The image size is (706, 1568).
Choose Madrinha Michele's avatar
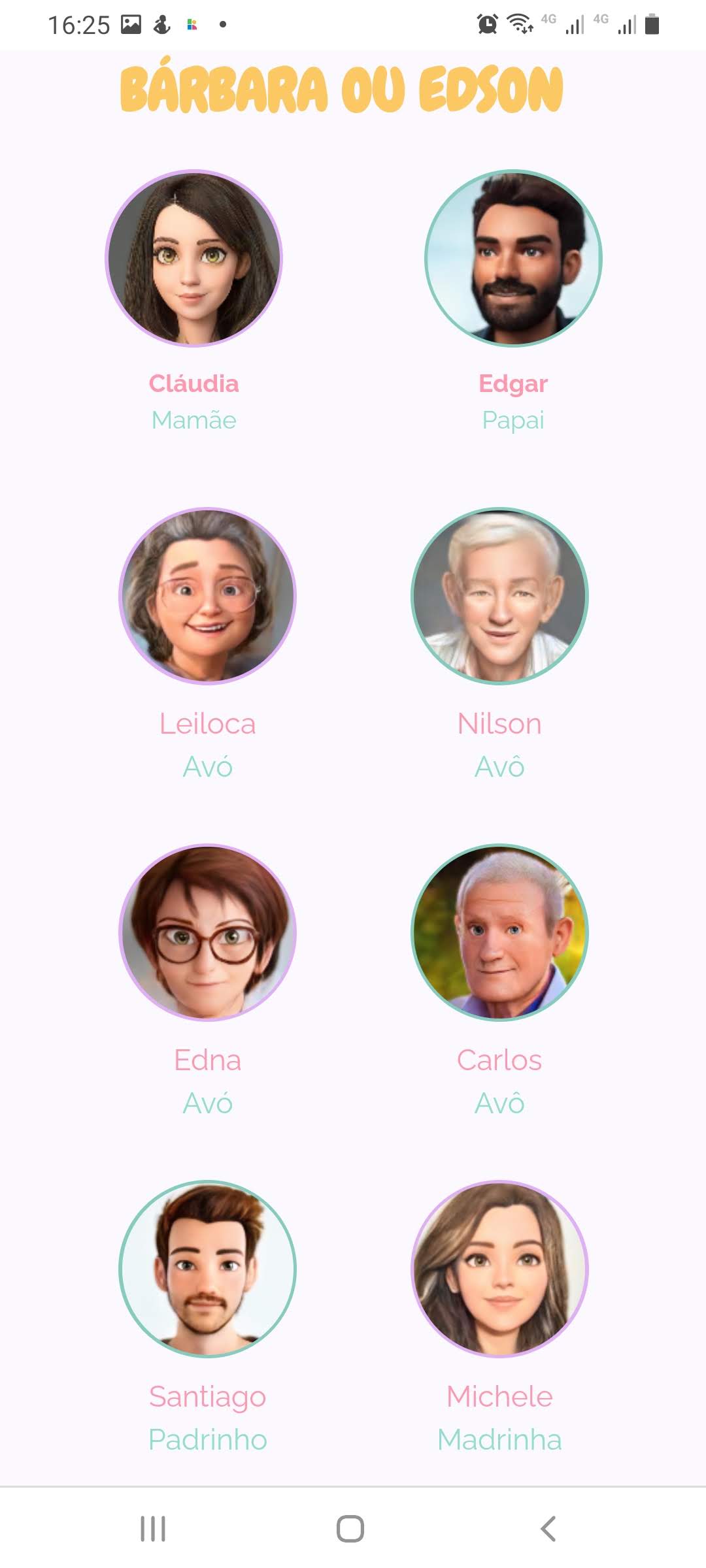(499, 1269)
